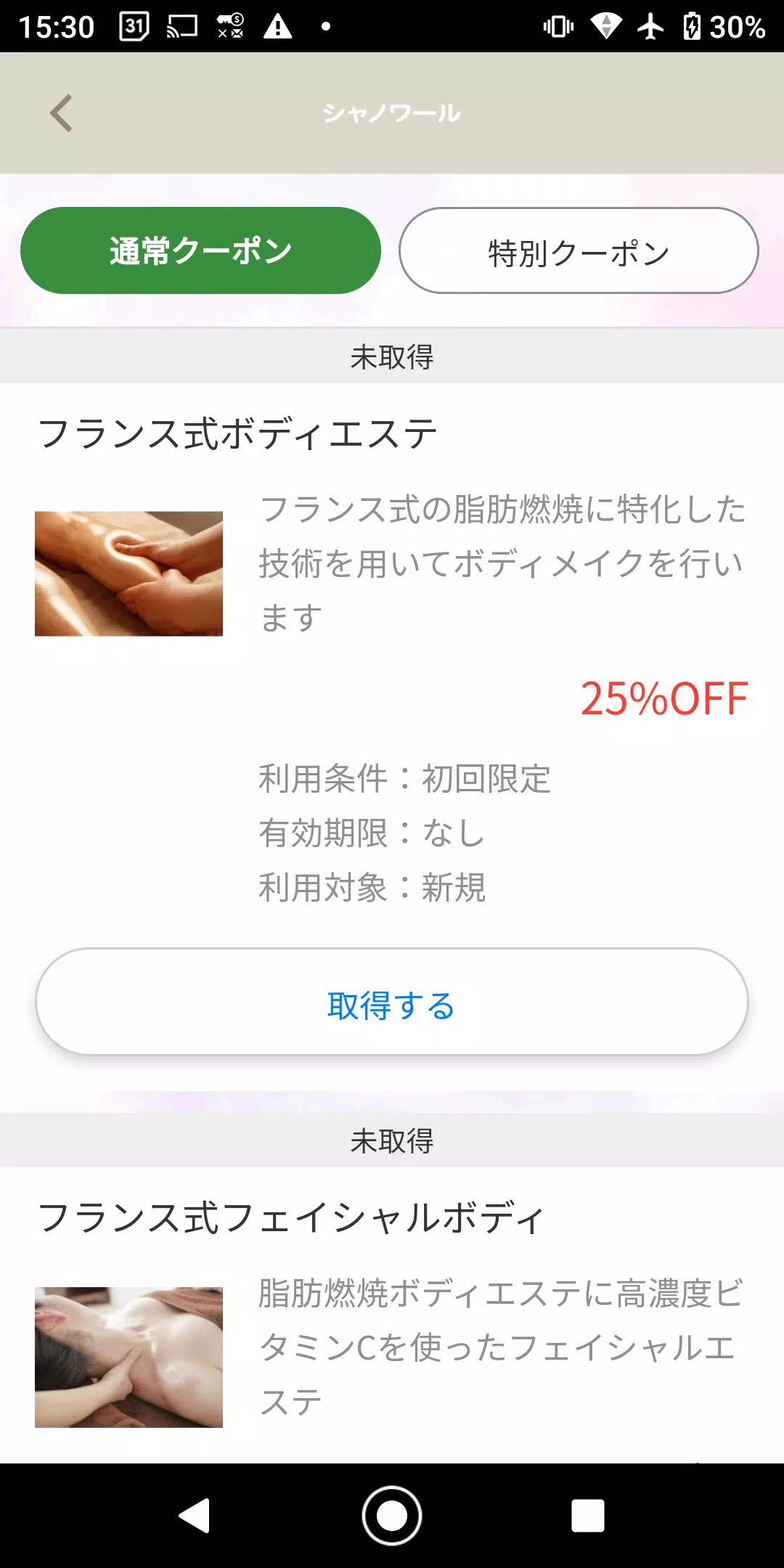Screen dimensions: 784x1568
Task: Select the 通常クーポン tab
Action: point(200,249)
